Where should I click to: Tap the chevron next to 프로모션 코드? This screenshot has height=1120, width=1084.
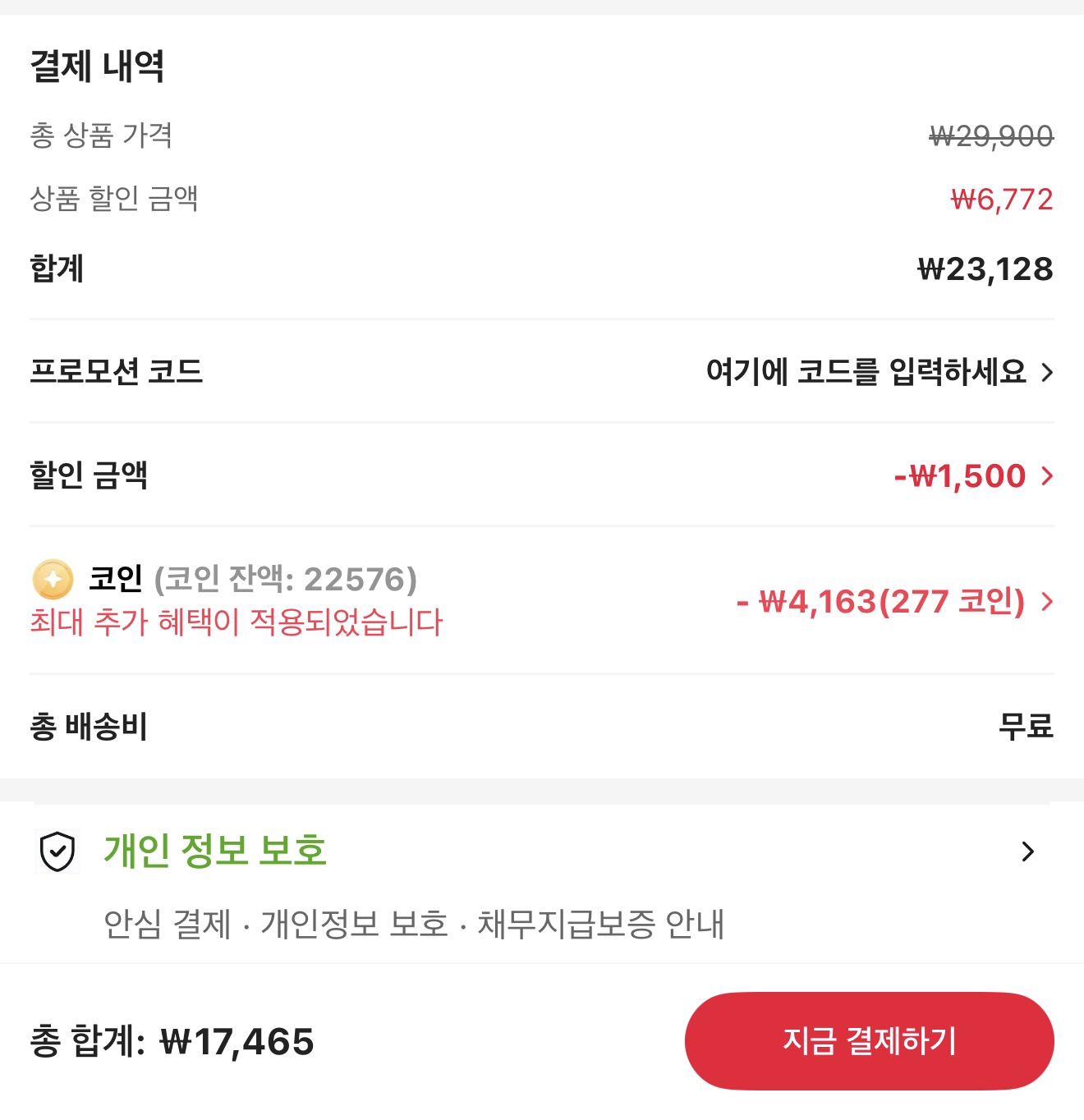coord(1047,374)
